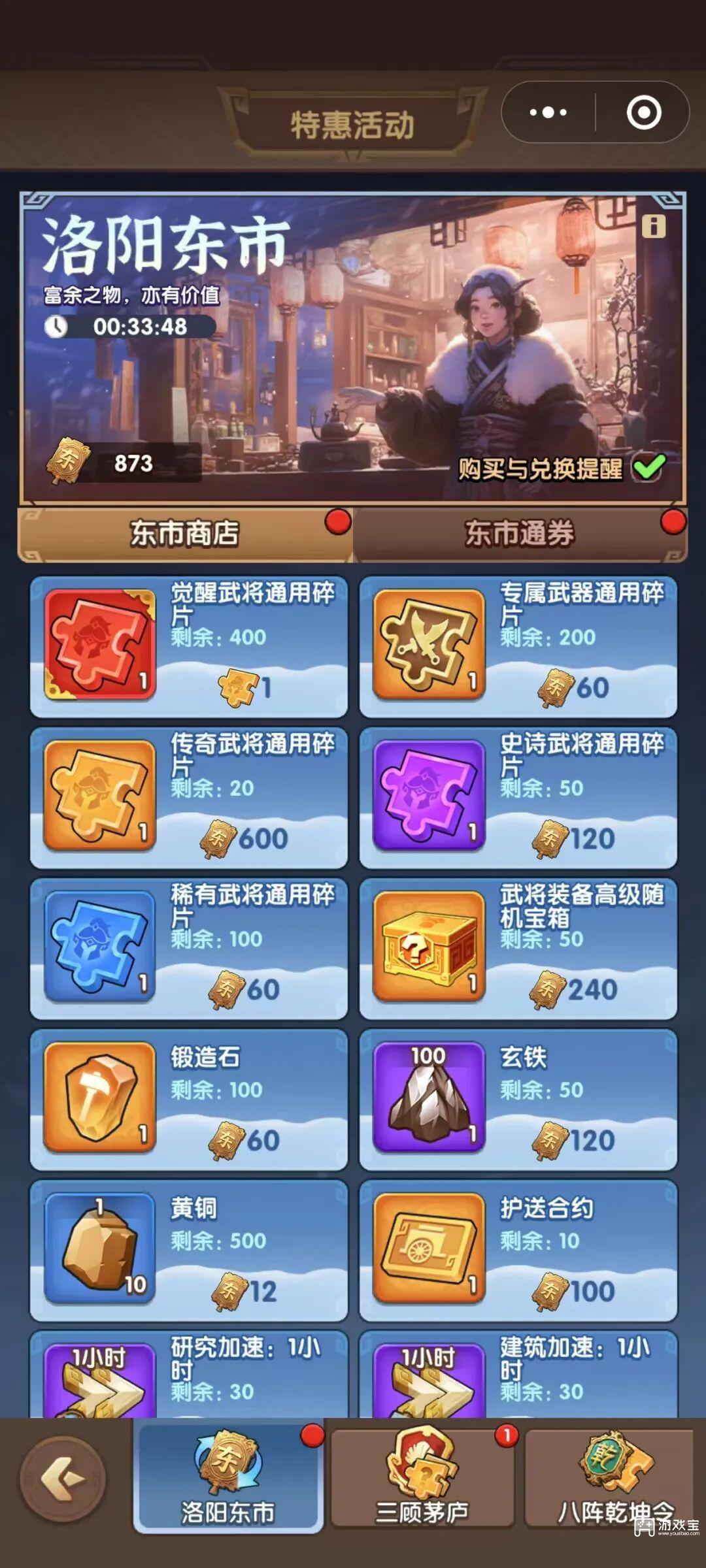Image resolution: width=706 pixels, height=1568 pixels.
Task: Select the 觉醒武将通用碎片 item card
Action: pos(189,647)
